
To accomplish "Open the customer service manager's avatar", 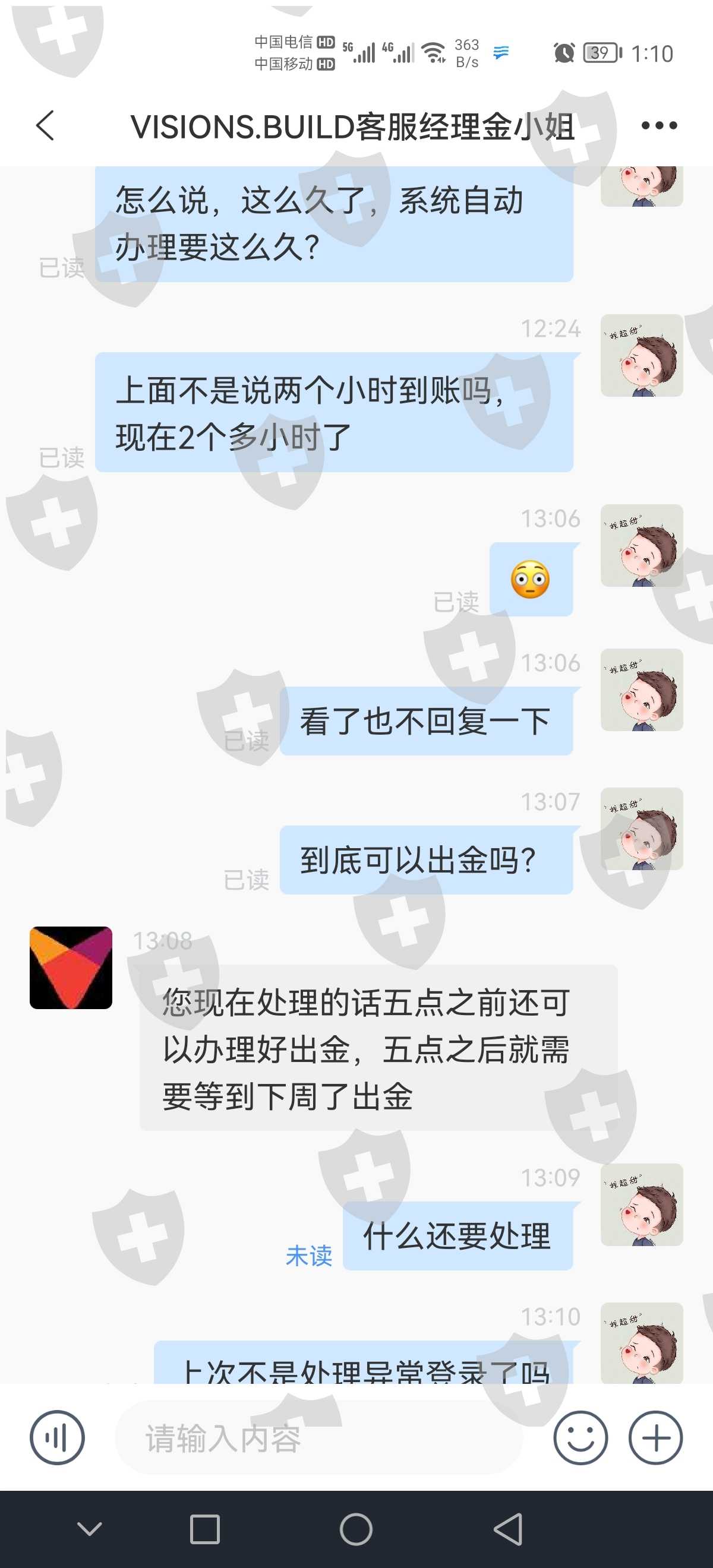I will point(71,968).
